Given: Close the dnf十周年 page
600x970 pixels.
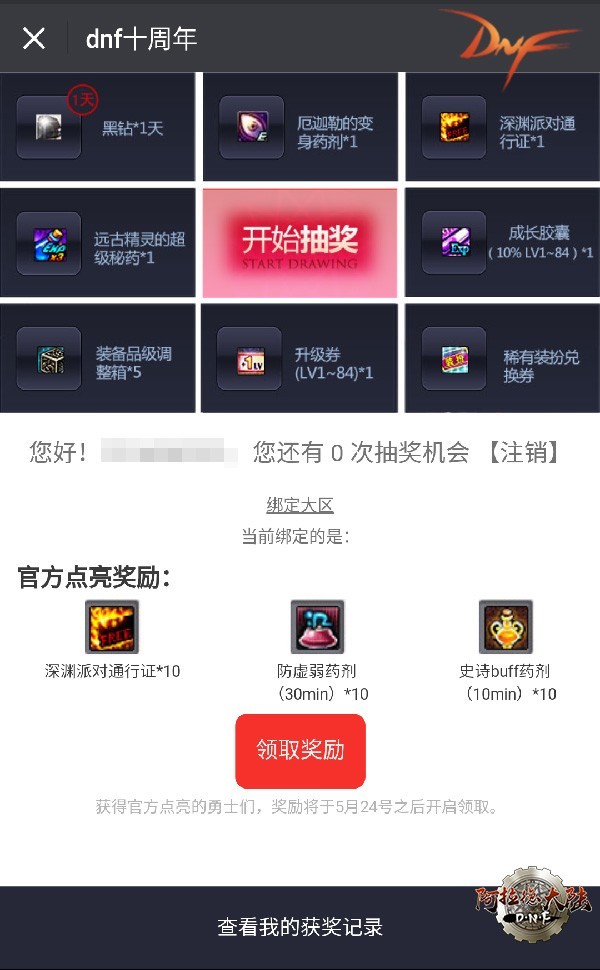Looking at the screenshot, I should [34, 38].
